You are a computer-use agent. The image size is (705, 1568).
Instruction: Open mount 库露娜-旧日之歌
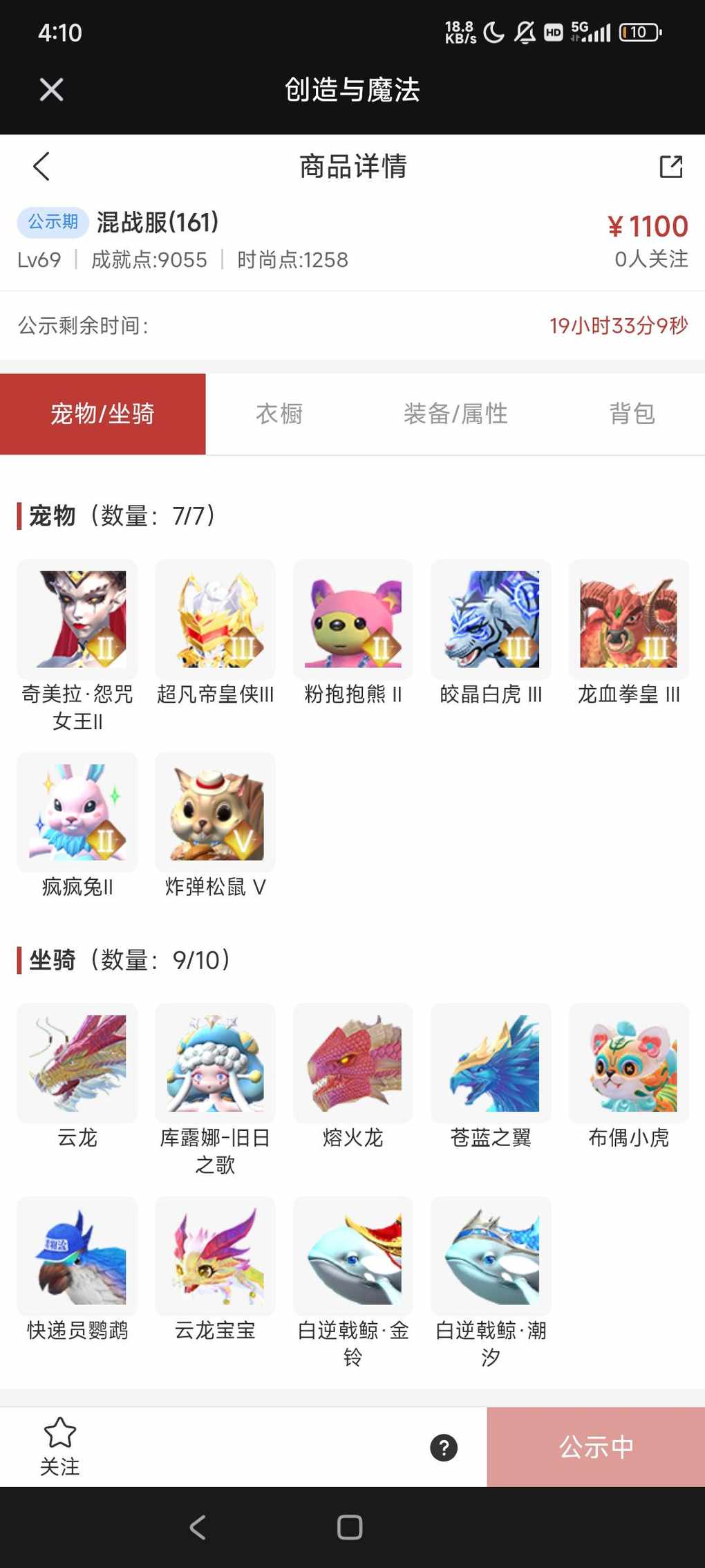[x=215, y=1063]
